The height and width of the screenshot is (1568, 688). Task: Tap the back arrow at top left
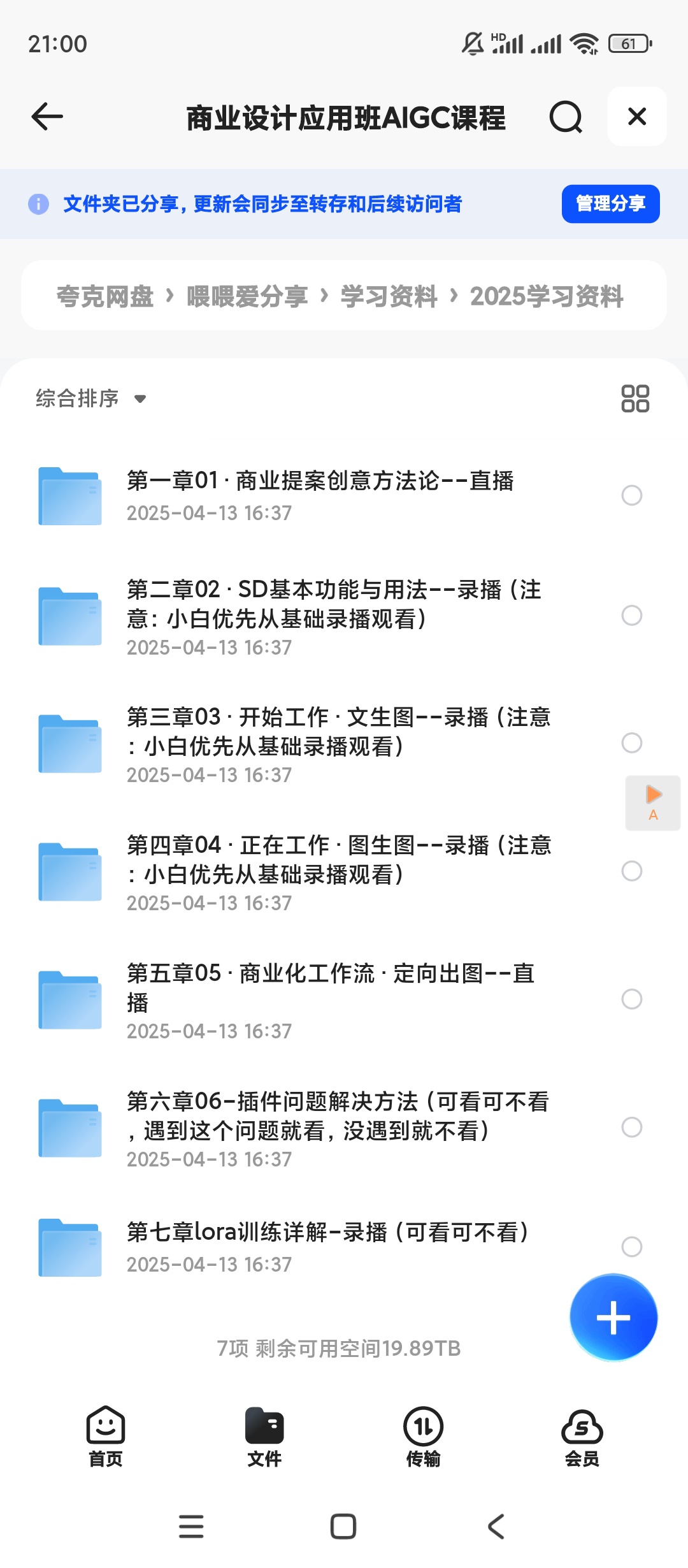coord(46,117)
